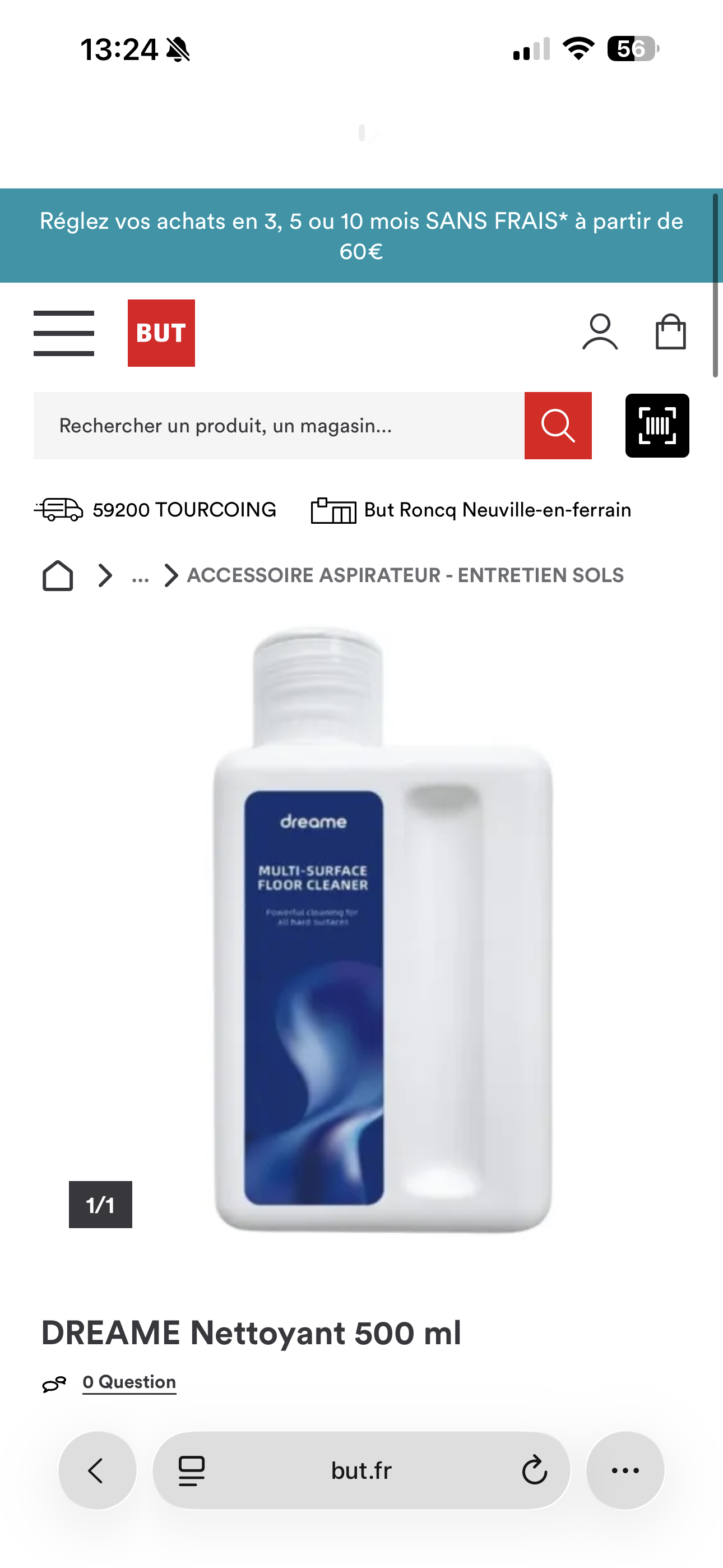Open the page reader options icon

(191, 1470)
